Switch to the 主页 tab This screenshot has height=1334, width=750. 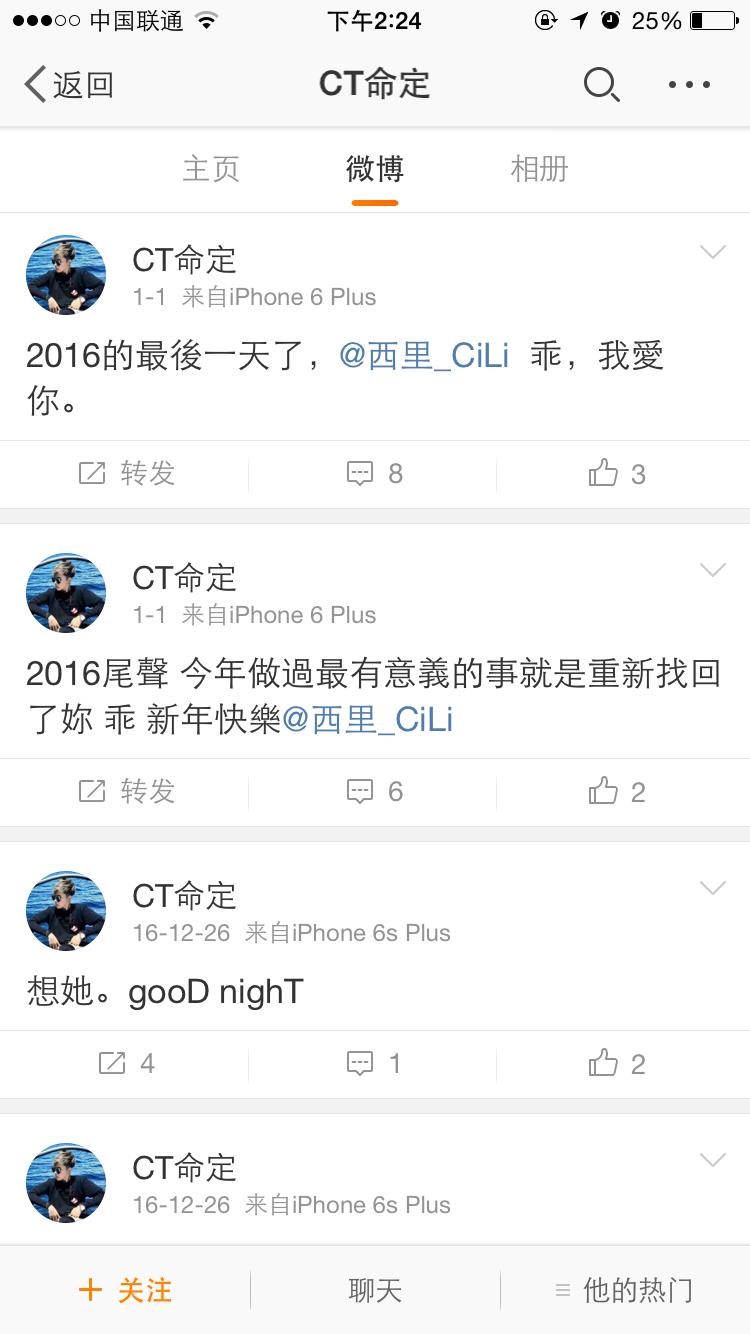[211, 169]
